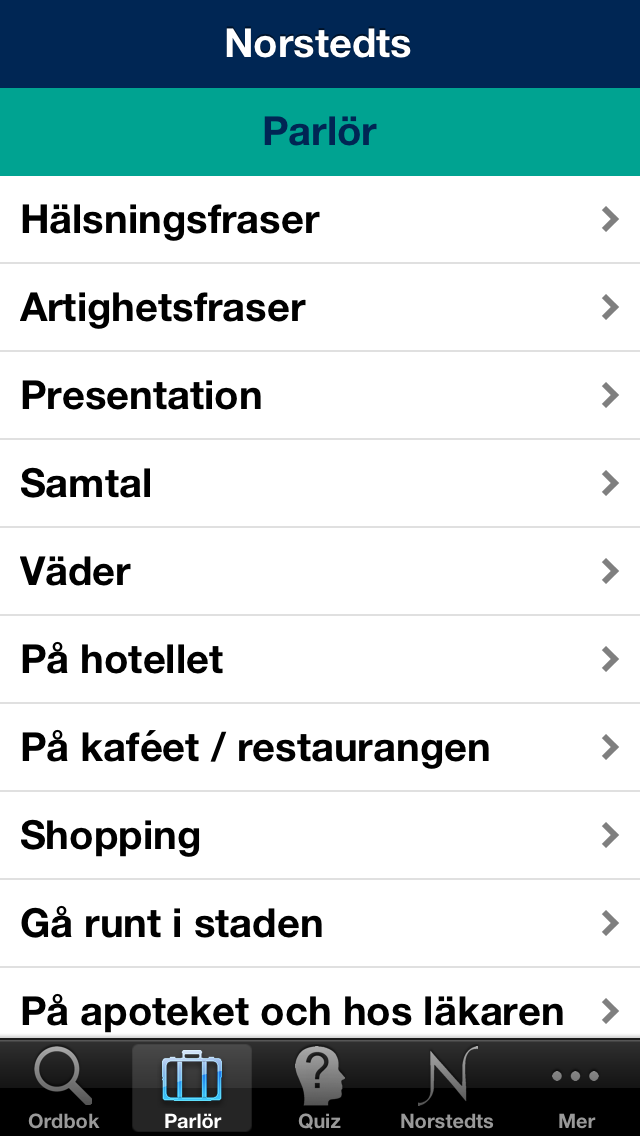Tap the Väder category
The image size is (640, 1136).
pyautogui.click(x=320, y=572)
